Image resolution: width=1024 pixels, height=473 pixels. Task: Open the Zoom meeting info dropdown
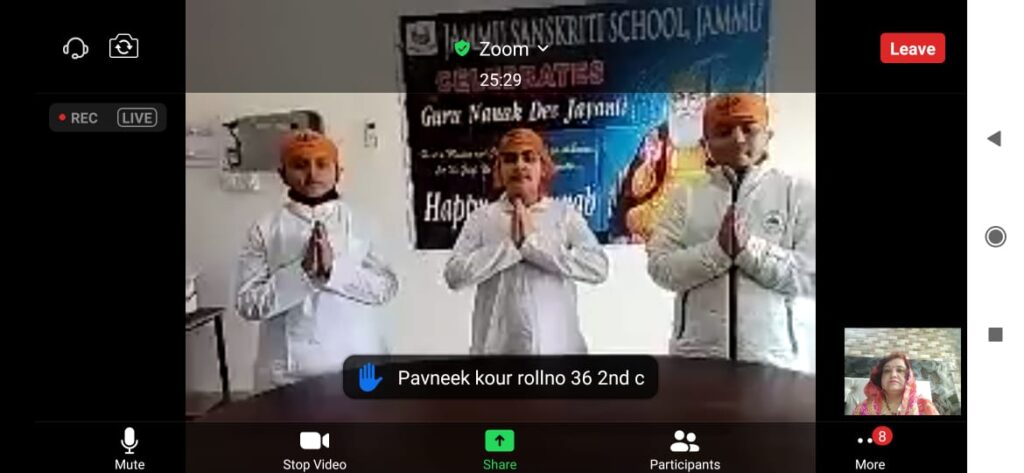point(503,49)
